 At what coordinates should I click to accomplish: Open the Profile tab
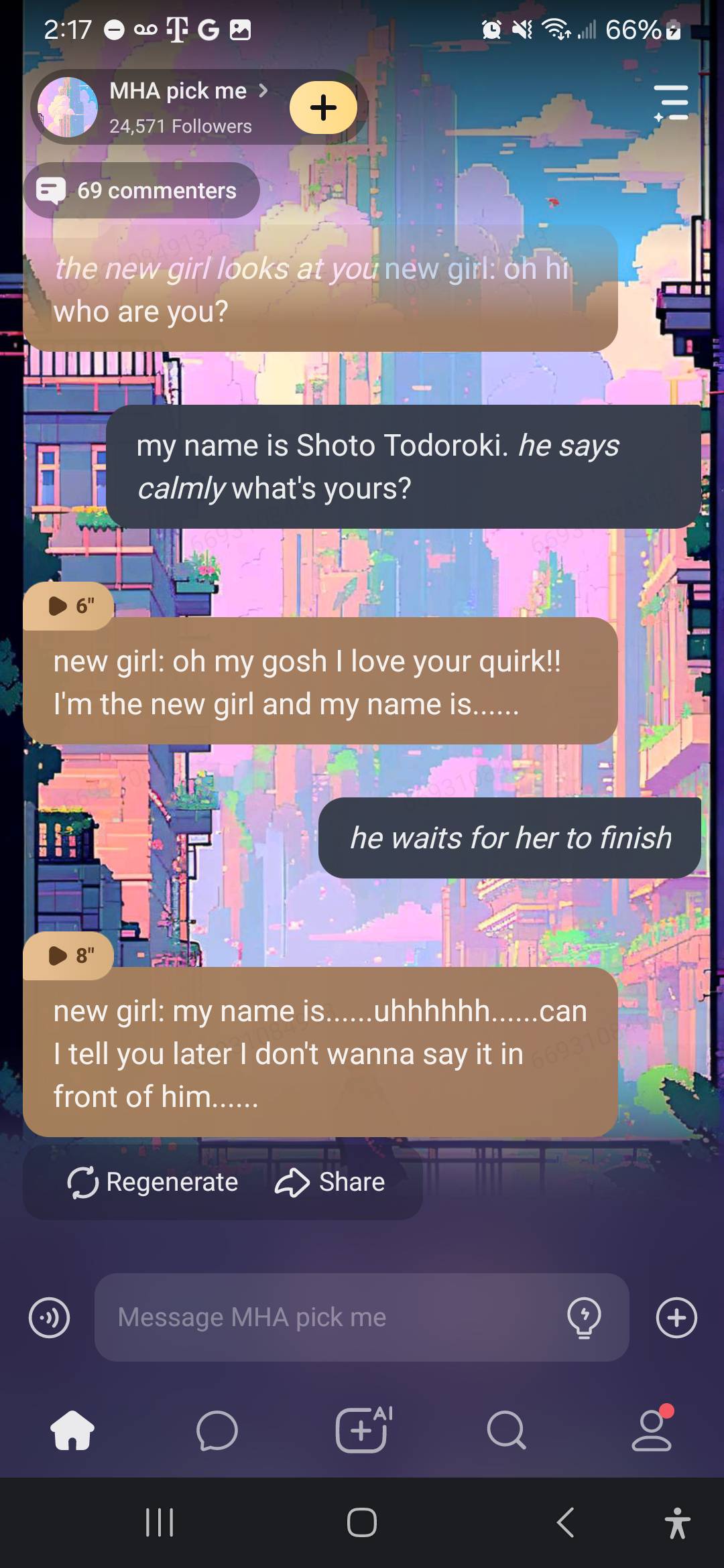[651, 1431]
